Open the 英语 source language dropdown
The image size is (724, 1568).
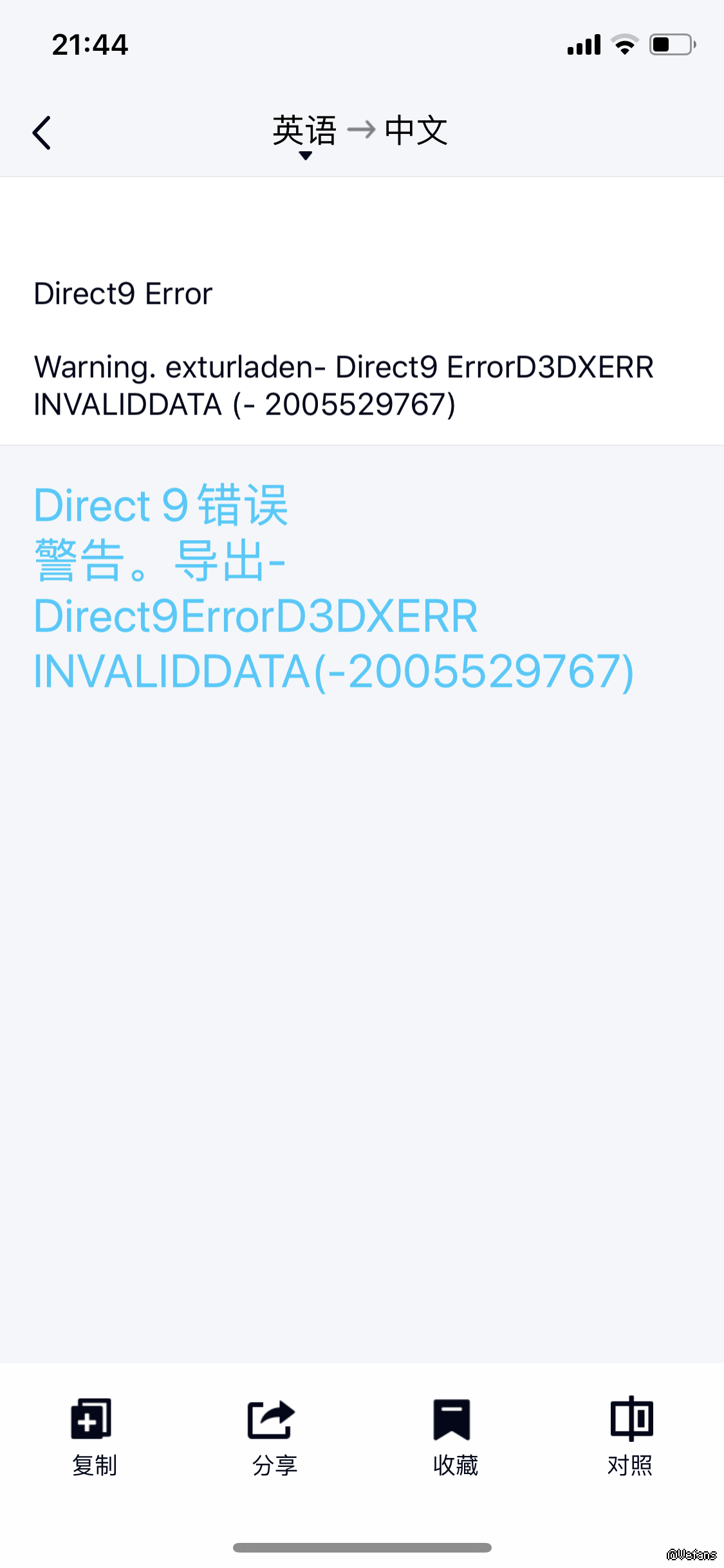304,134
